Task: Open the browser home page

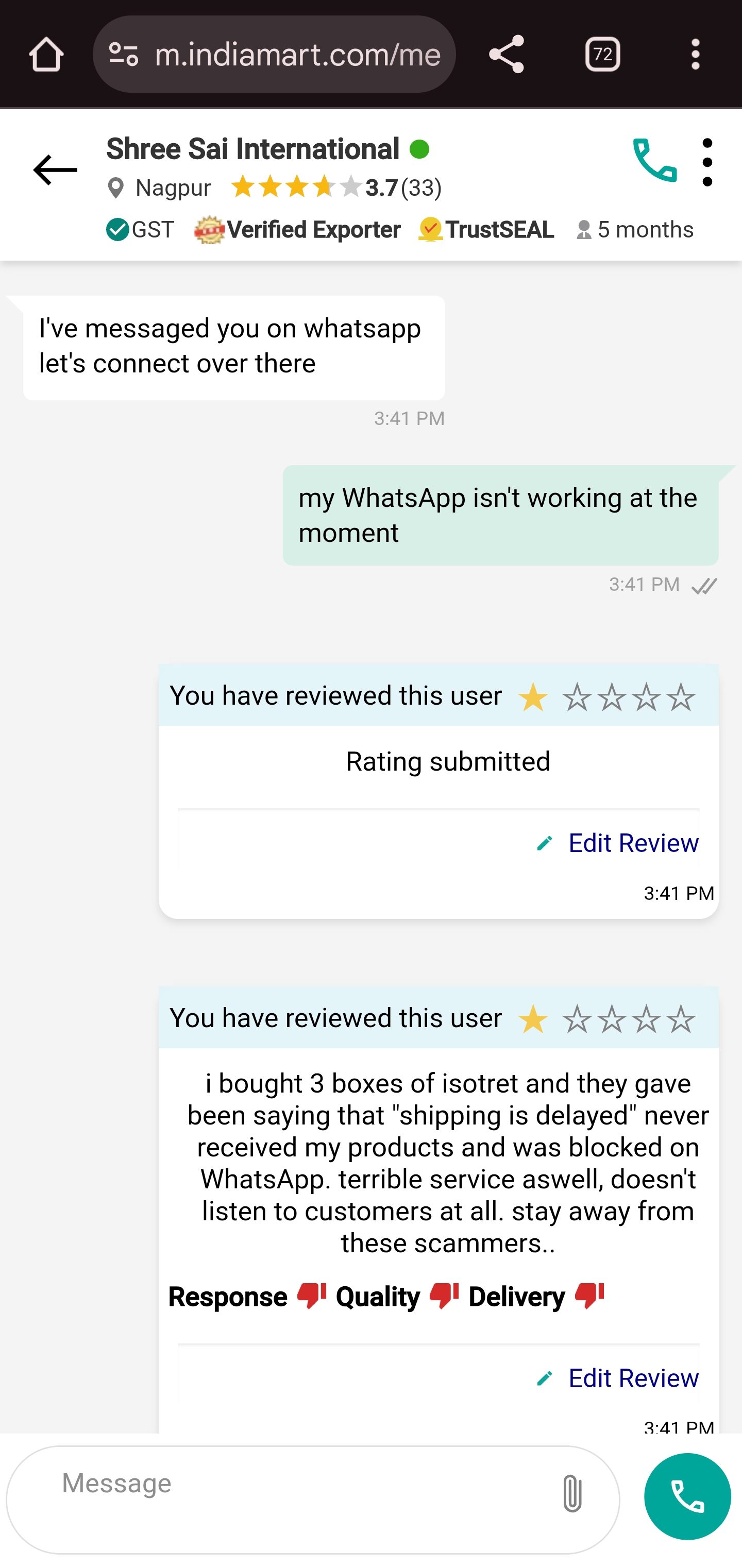Action: [46, 55]
